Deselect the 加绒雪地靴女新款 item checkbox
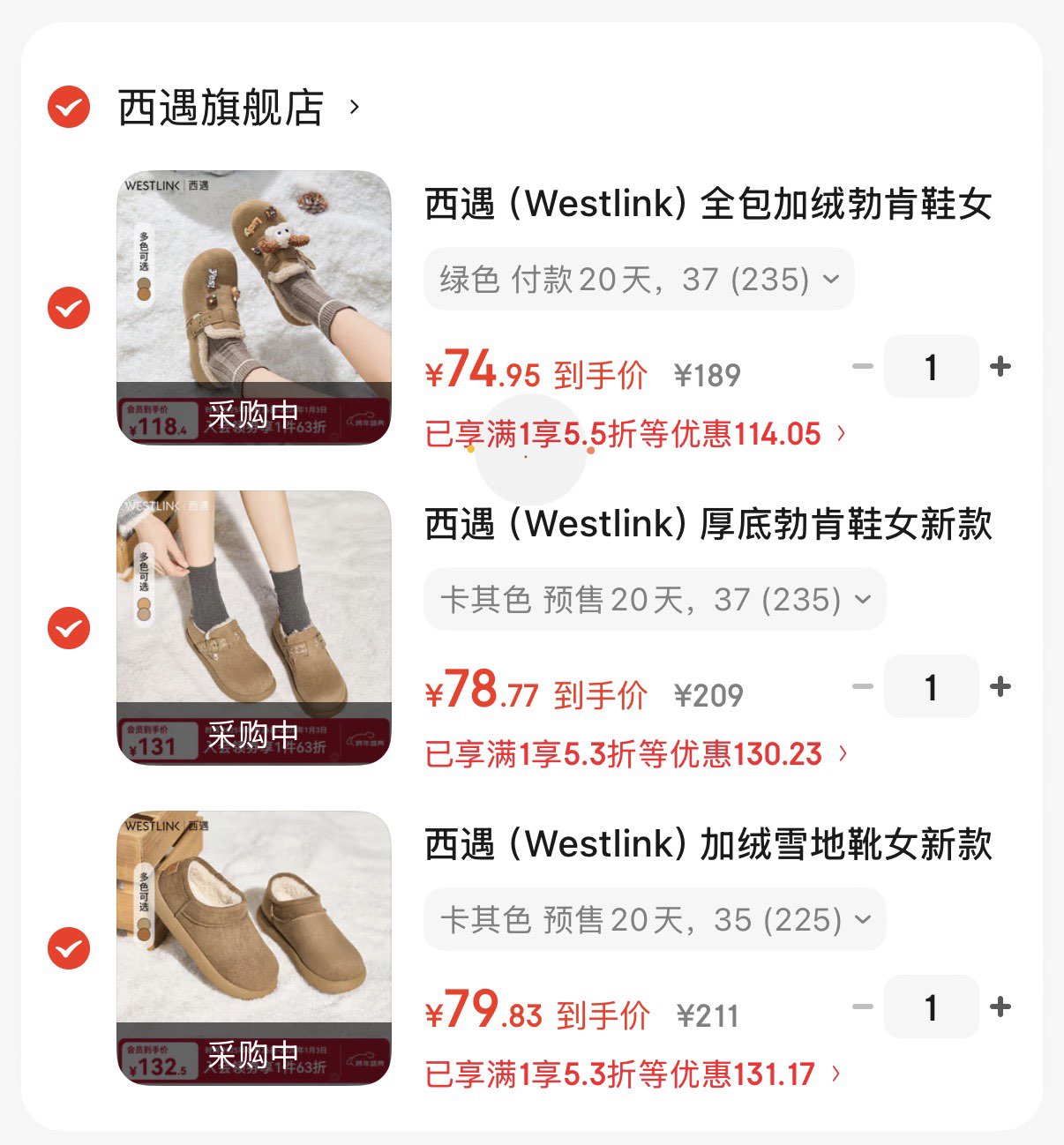 pos(69,948)
